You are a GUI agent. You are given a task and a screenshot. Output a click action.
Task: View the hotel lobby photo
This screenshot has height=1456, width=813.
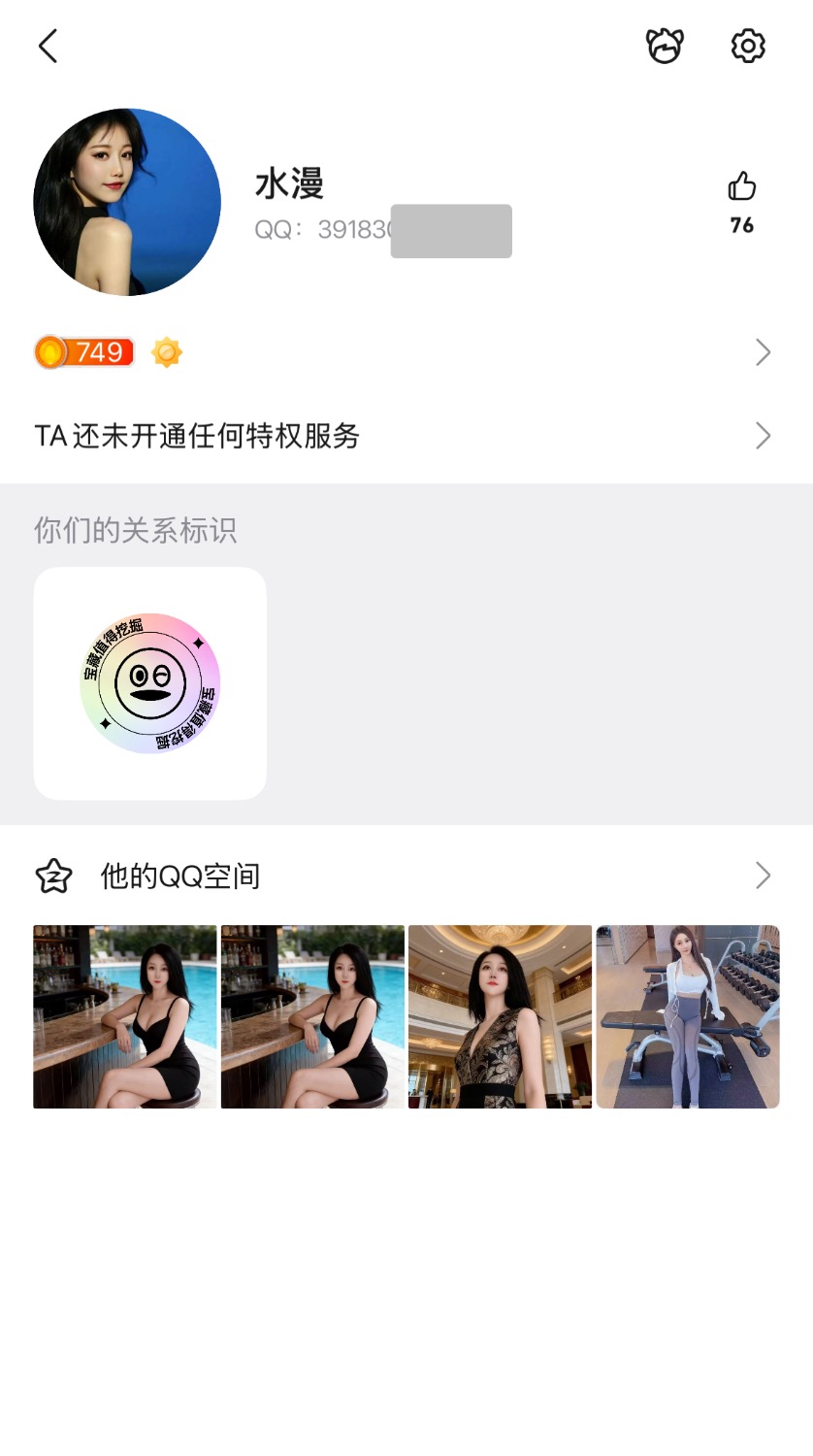point(500,1016)
